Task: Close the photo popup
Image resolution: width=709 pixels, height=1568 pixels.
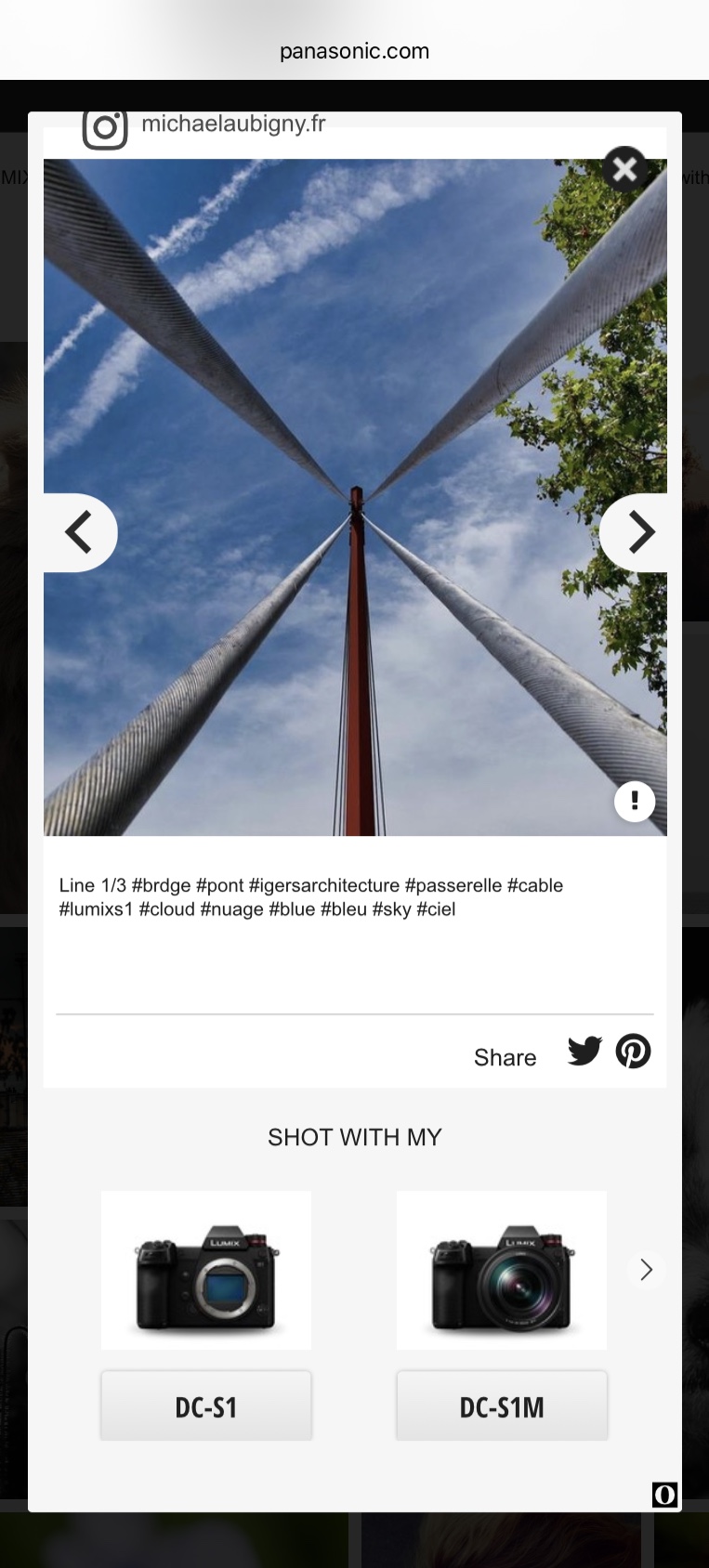Action: [x=624, y=169]
